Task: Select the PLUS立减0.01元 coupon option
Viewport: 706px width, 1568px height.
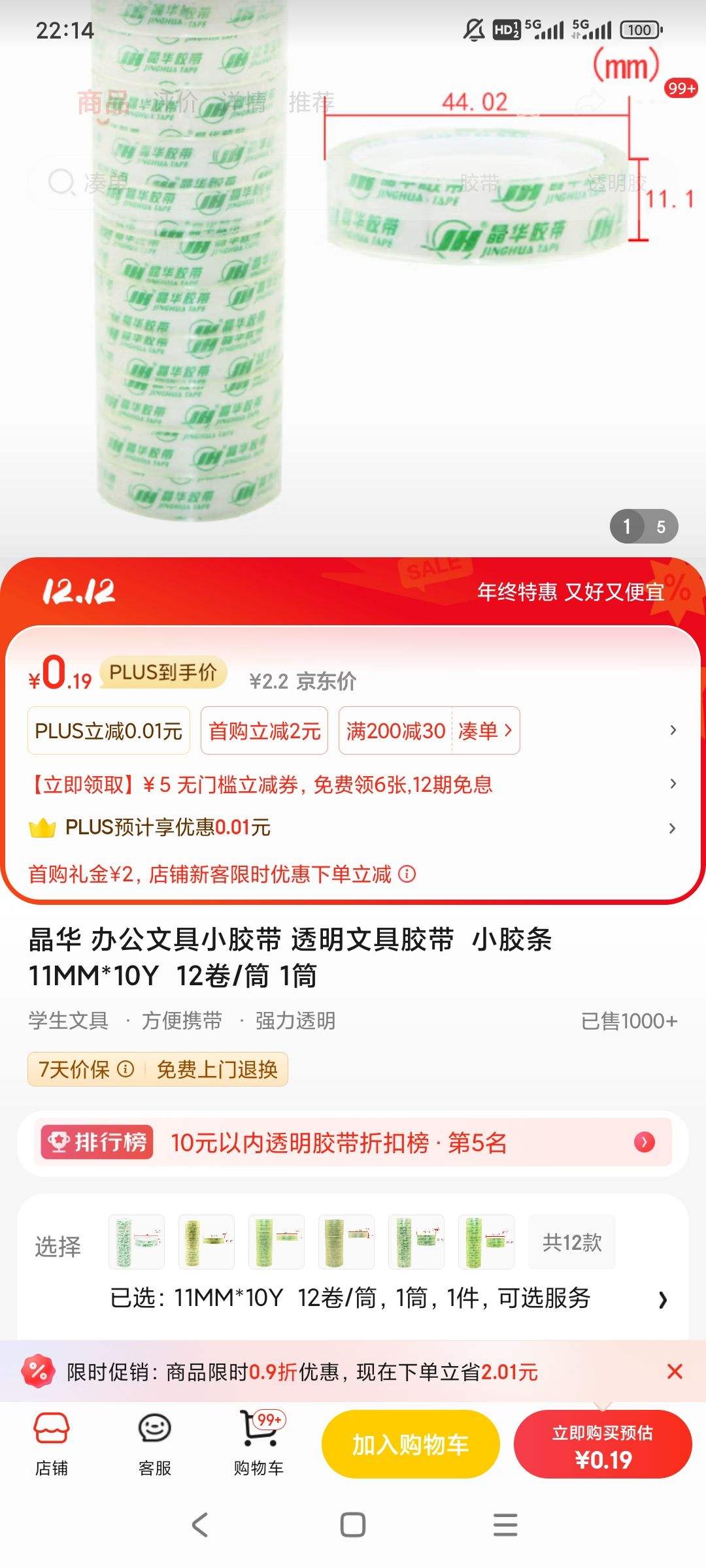Action: [109, 731]
